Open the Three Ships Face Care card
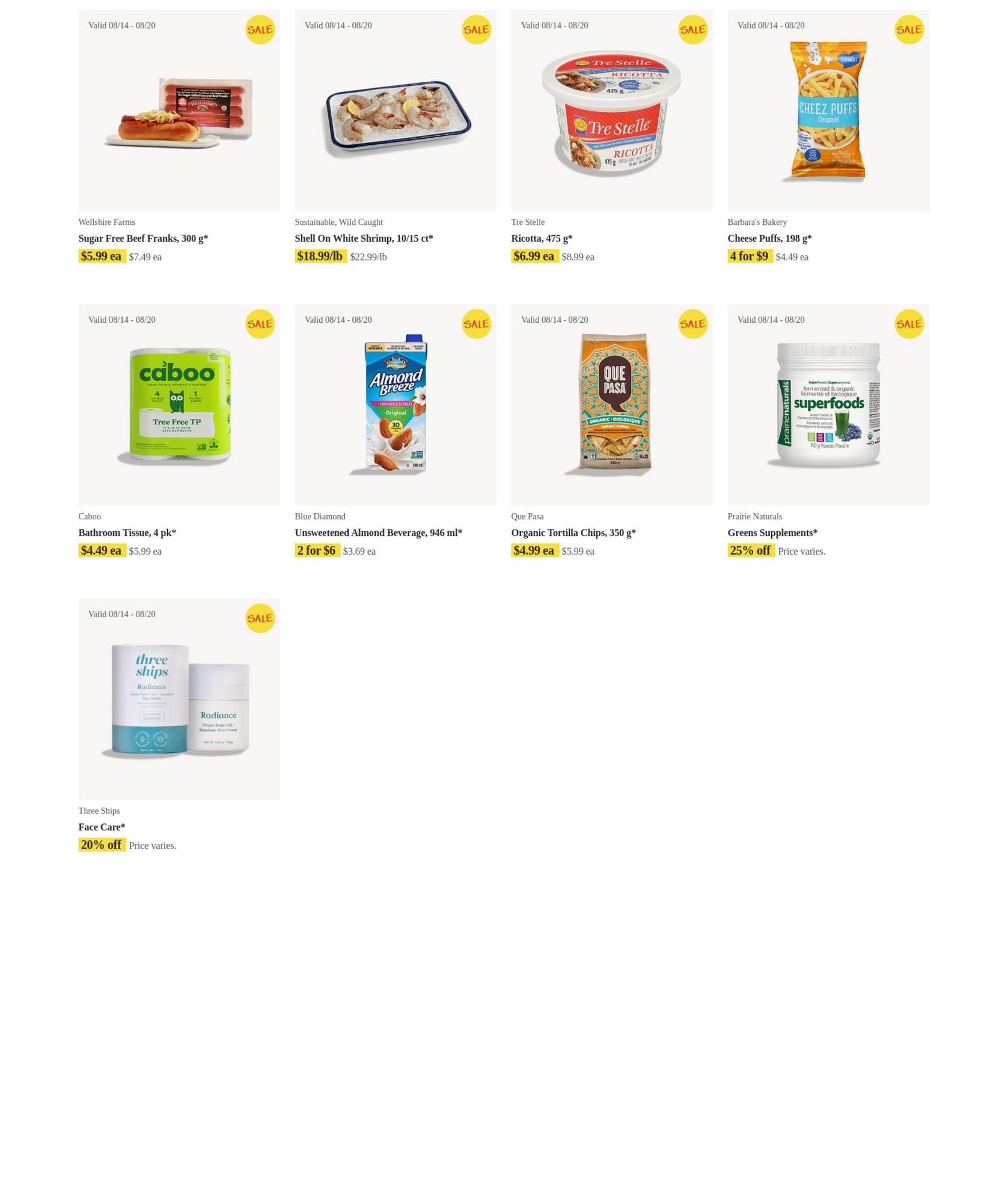The width and height of the screenshot is (1008, 1202). tap(179, 700)
